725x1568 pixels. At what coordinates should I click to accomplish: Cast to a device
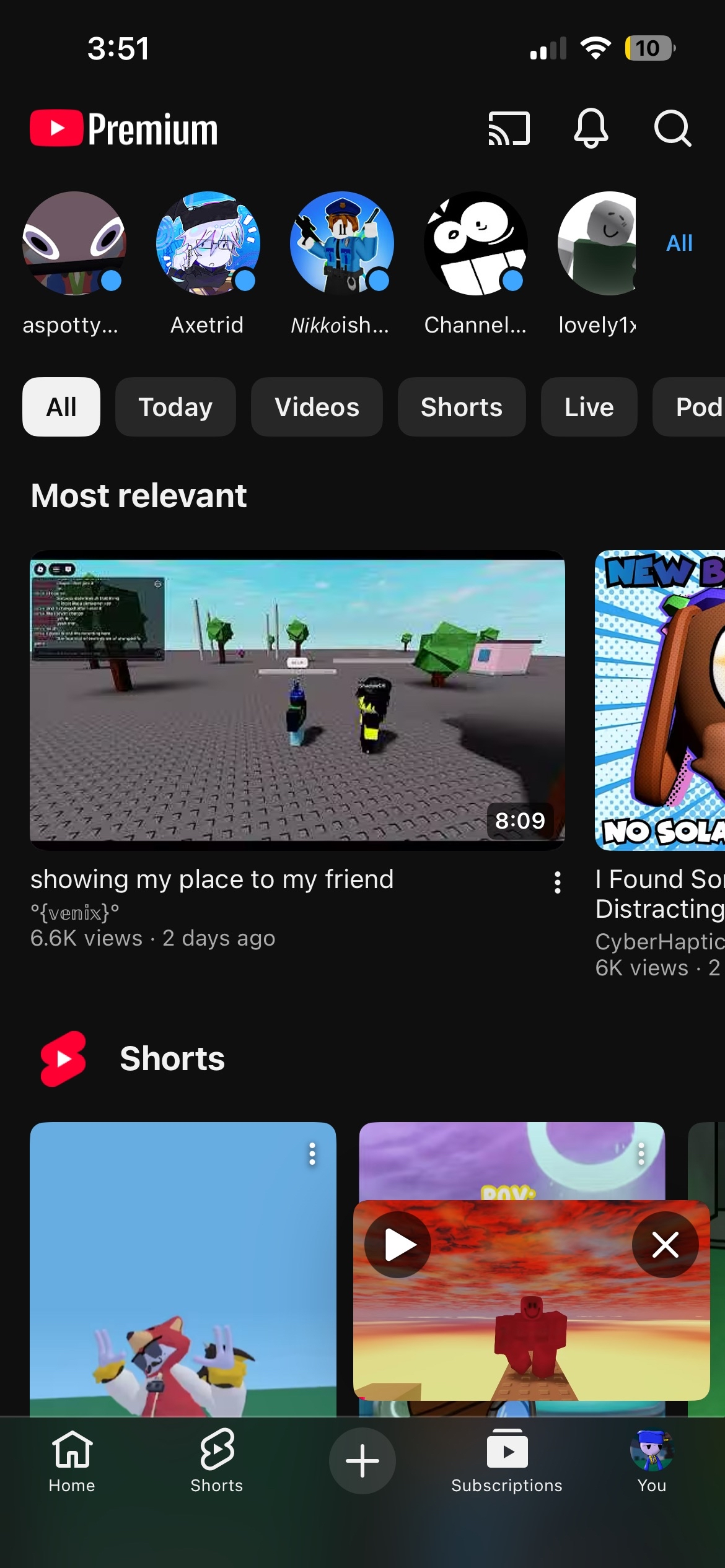[509, 128]
